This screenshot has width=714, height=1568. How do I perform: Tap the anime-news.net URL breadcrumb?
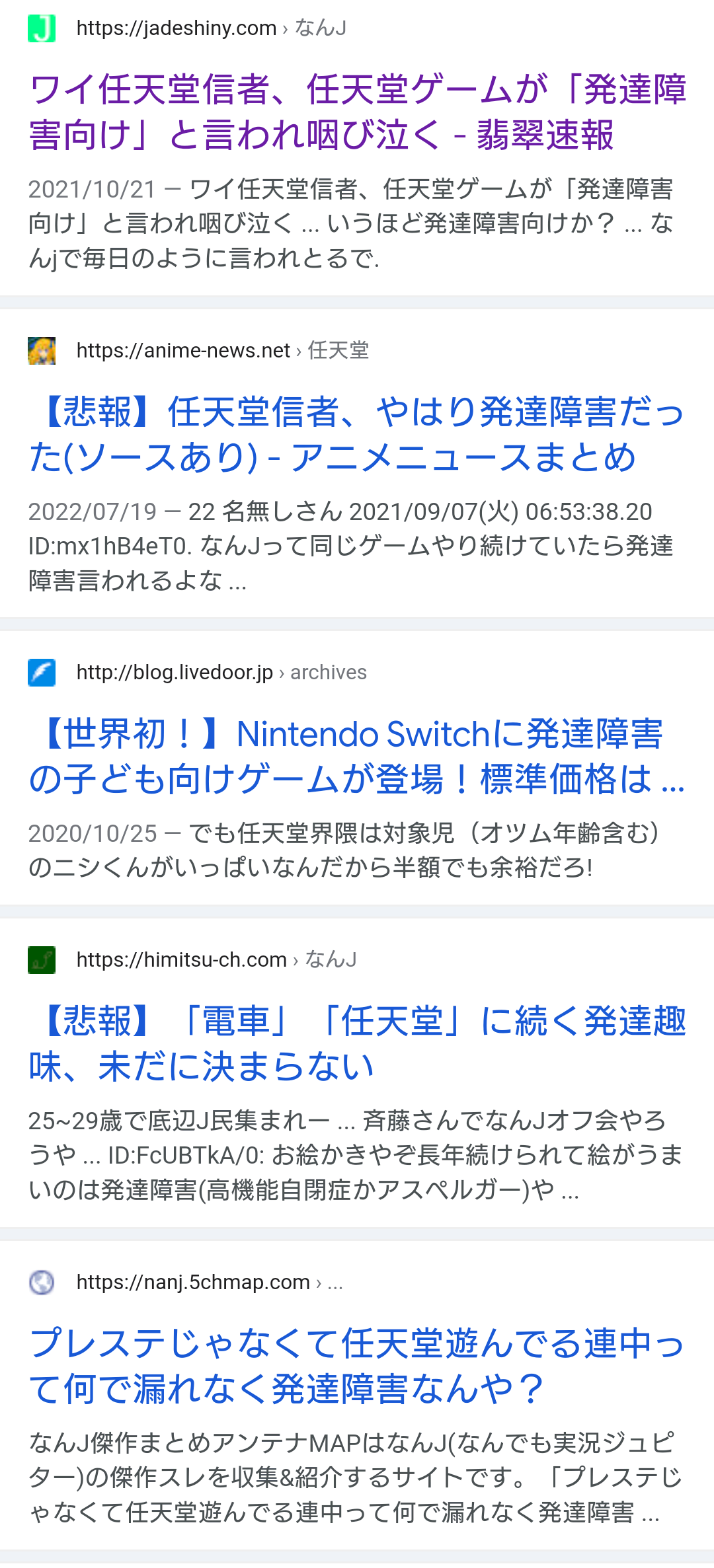coord(223,350)
